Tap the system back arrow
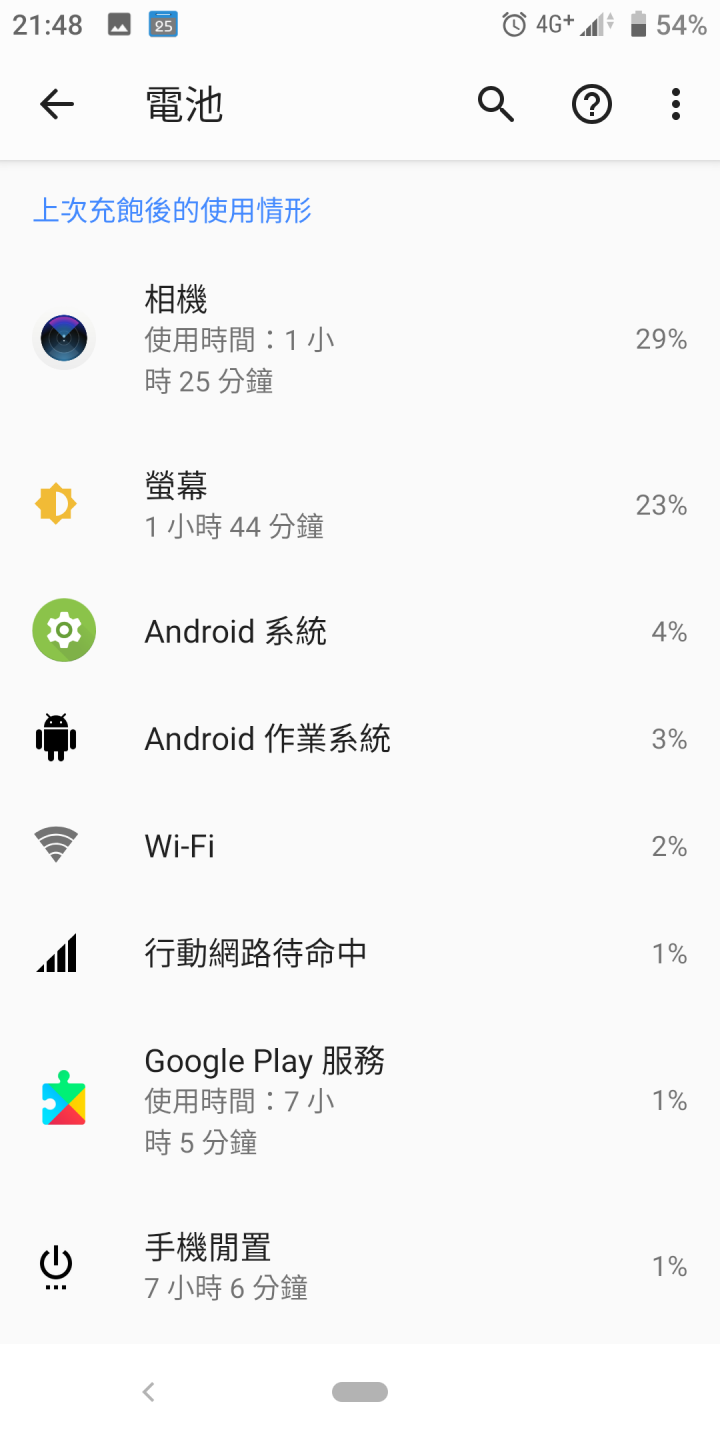Image resolution: width=720 pixels, height=1440 pixels. [x=148, y=1391]
